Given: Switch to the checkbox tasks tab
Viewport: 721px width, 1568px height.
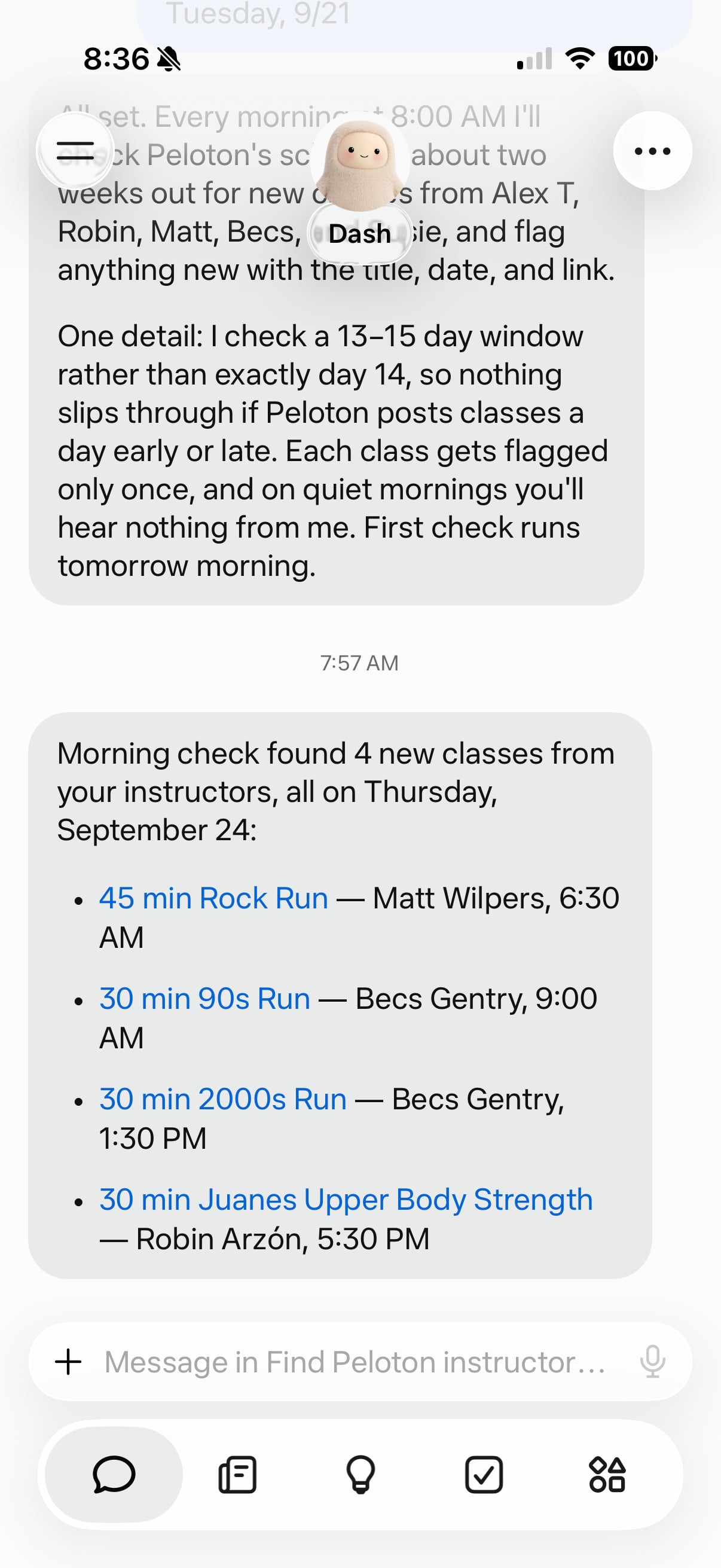Looking at the screenshot, I should pyautogui.click(x=484, y=1474).
